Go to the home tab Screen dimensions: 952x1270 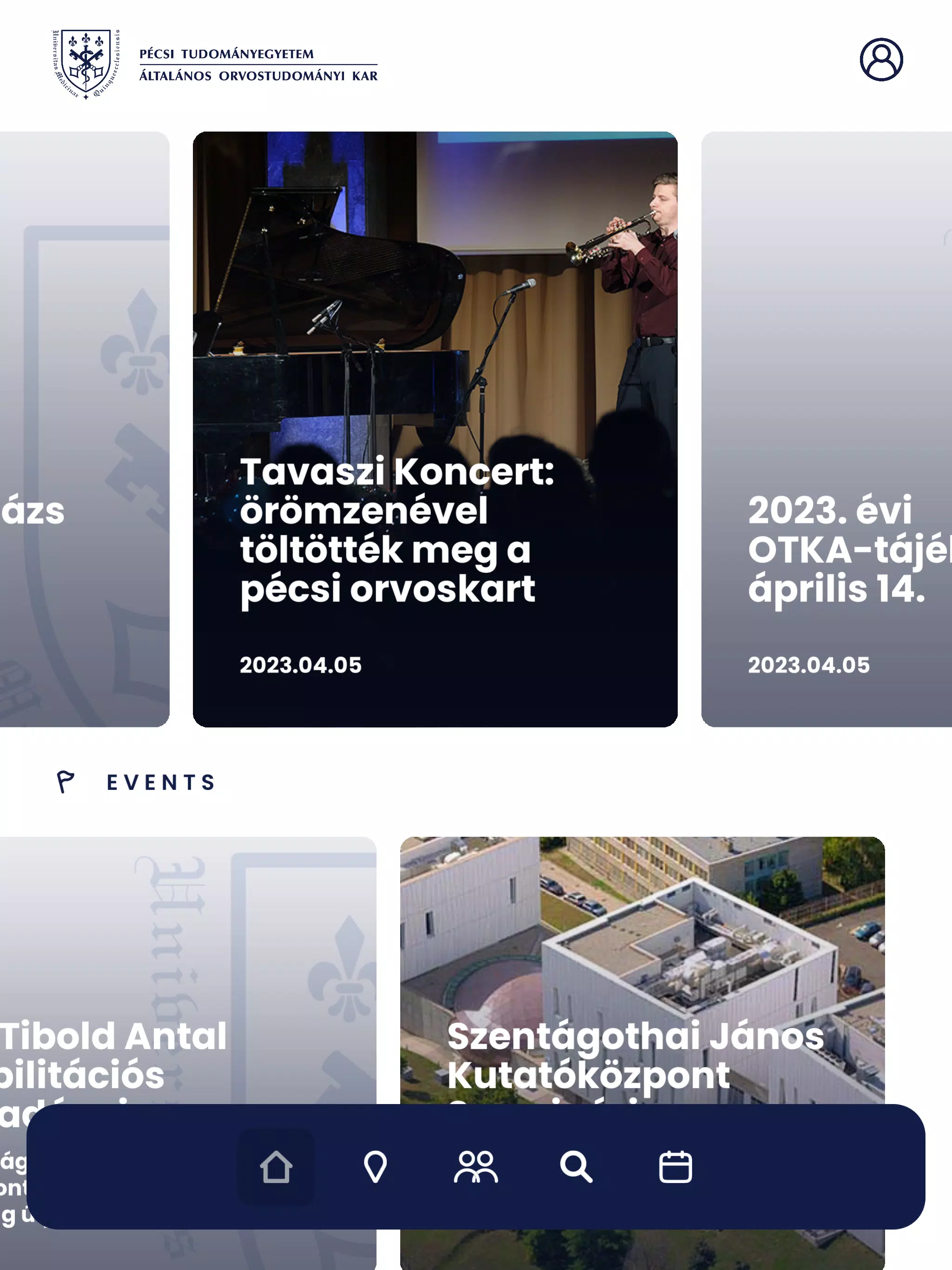click(276, 1167)
